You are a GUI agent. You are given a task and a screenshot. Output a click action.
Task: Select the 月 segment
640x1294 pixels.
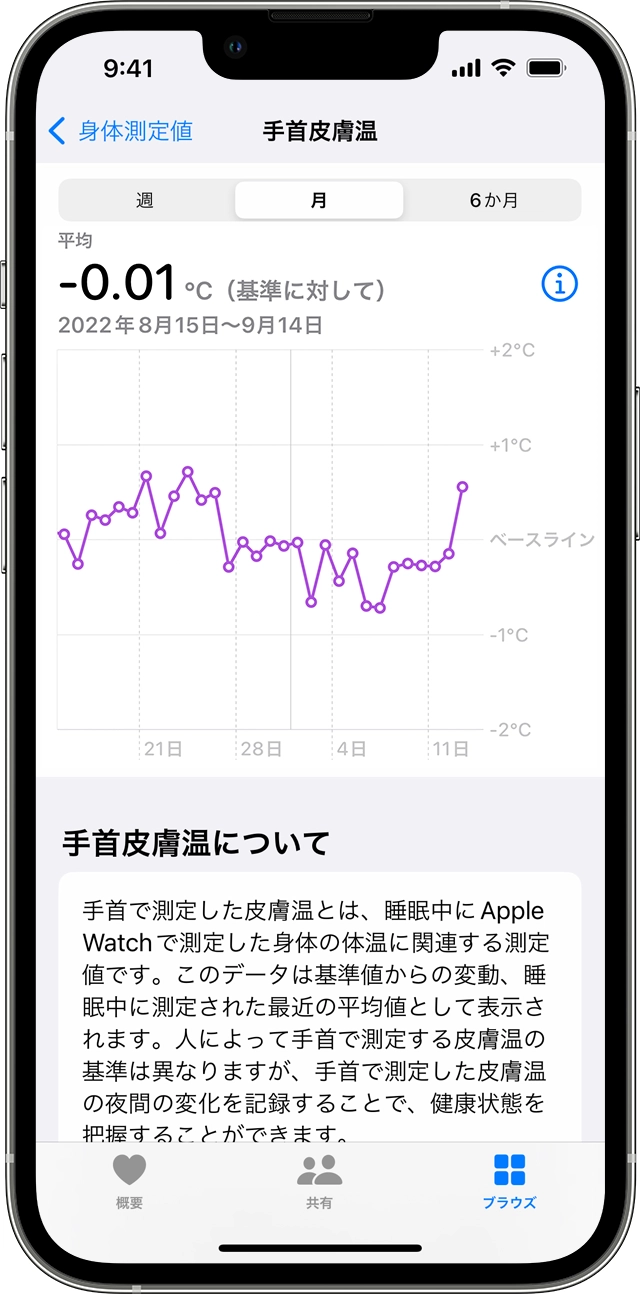tap(319, 200)
